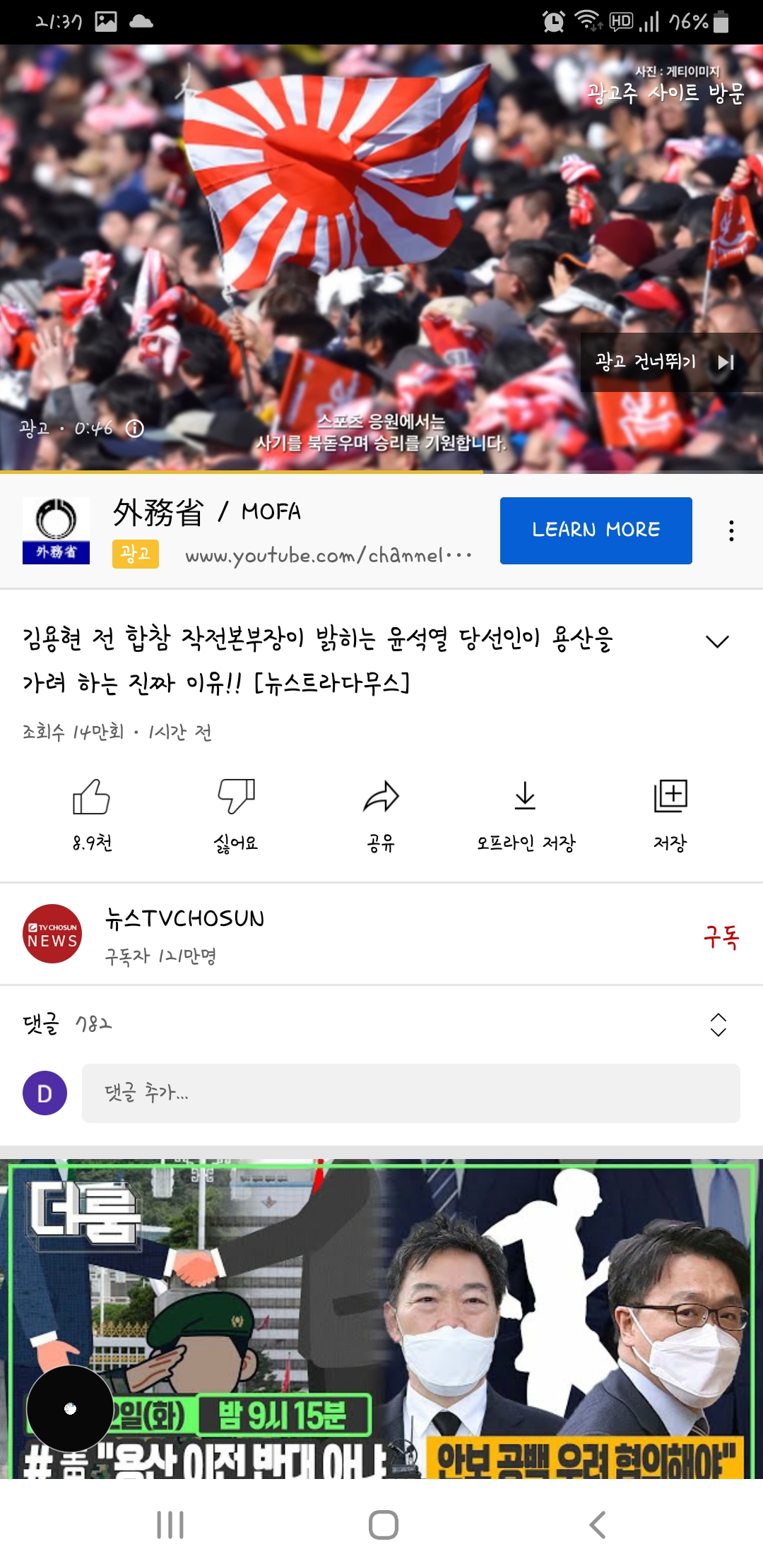Tap the floating black circle button

pyautogui.click(x=70, y=1408)
